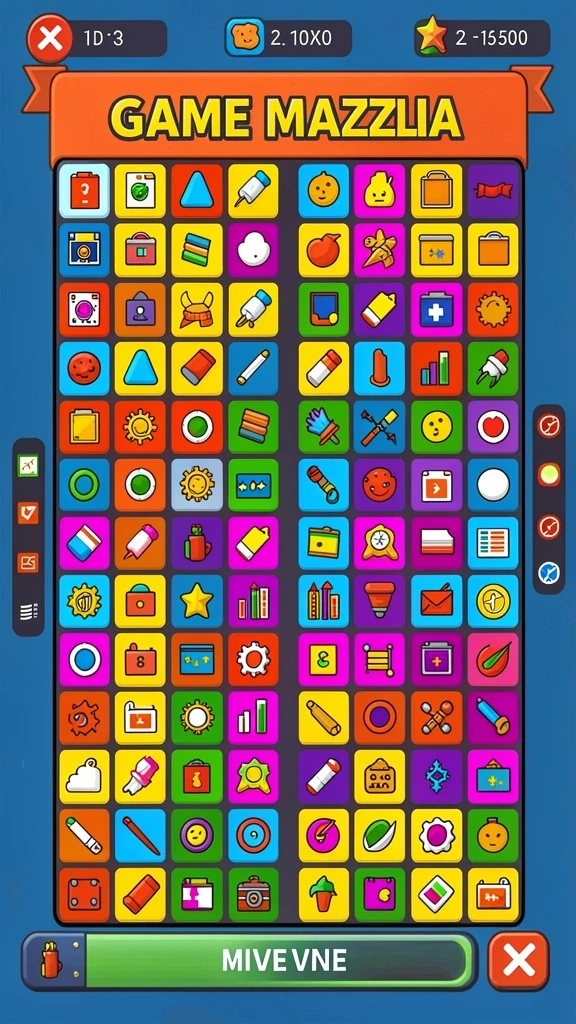Tap the orange checkmark shield in left panel
Viewport: 576px width, 1024px height.
coord(28,513)
